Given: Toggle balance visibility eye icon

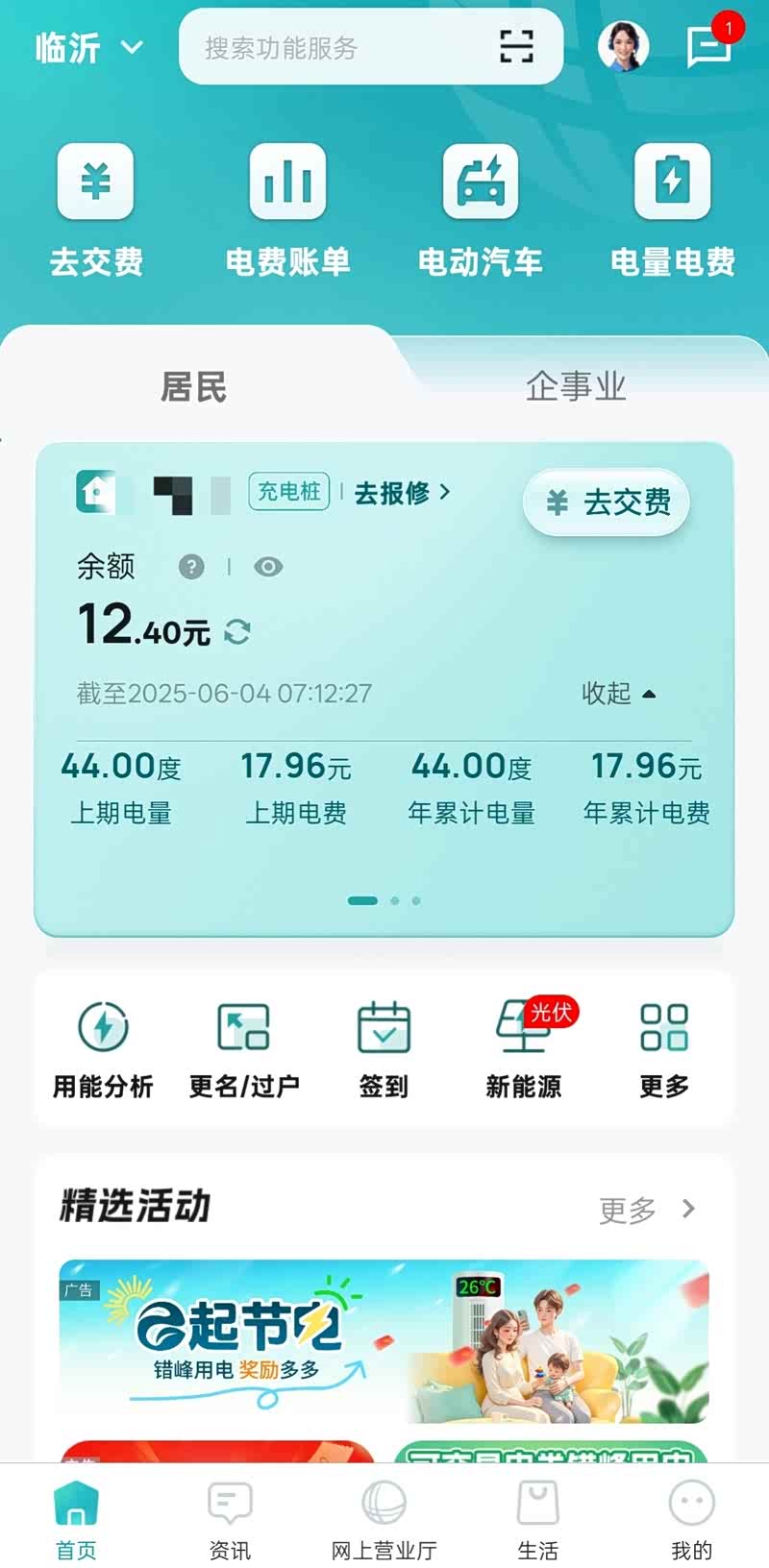Looking at the screenshot, I should pos(268,567).
